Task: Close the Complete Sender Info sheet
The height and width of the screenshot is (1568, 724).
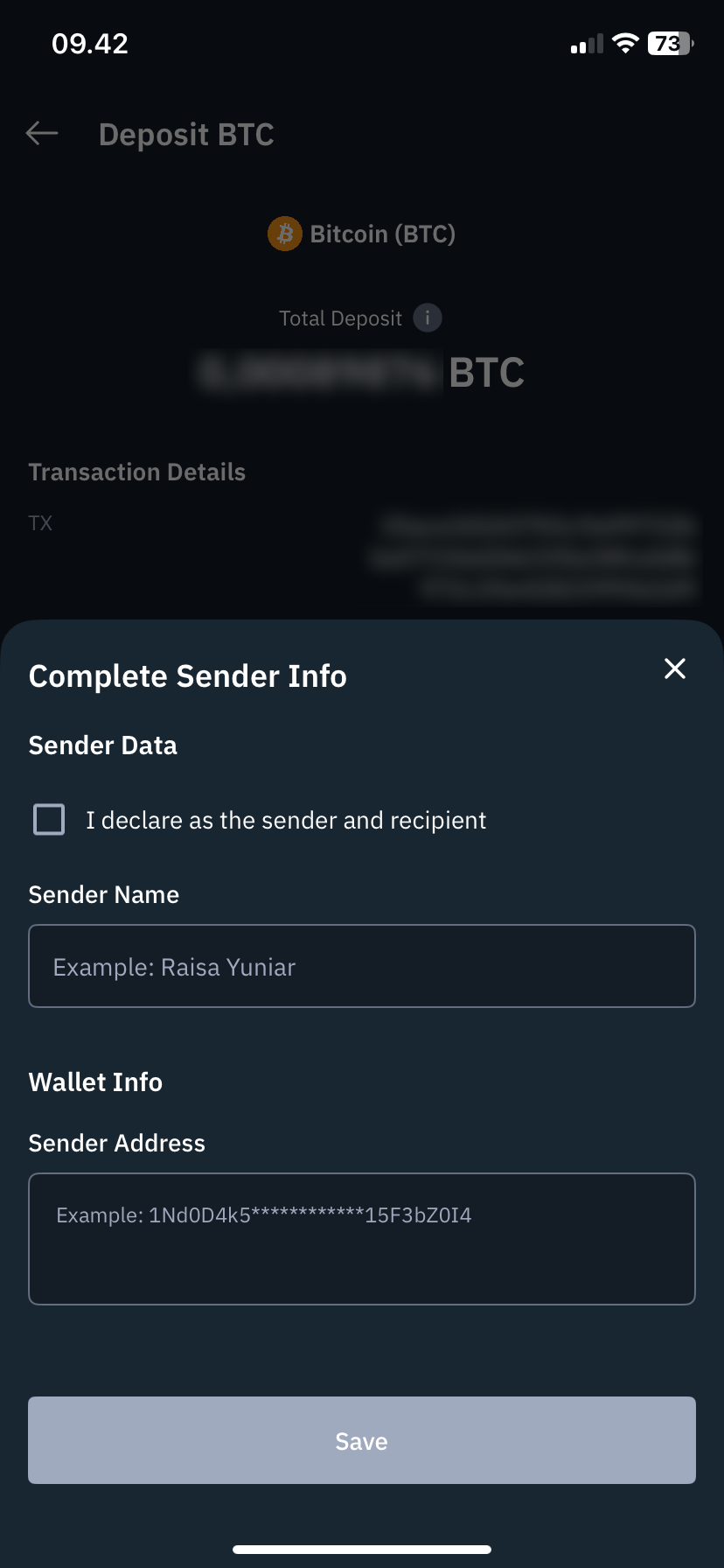Action: coord(674,668)
